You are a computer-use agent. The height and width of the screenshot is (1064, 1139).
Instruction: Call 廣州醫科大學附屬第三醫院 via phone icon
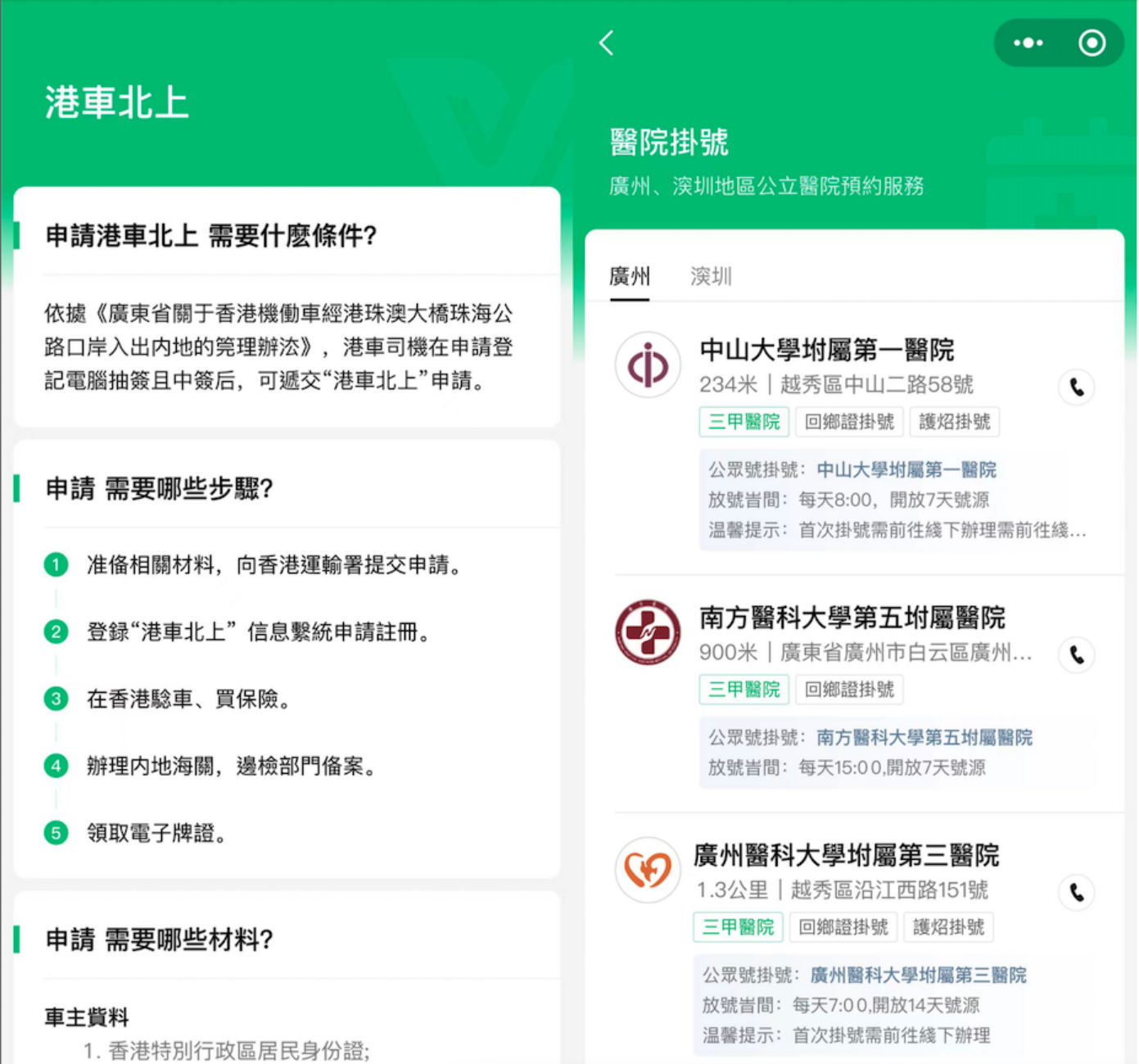1076,892
